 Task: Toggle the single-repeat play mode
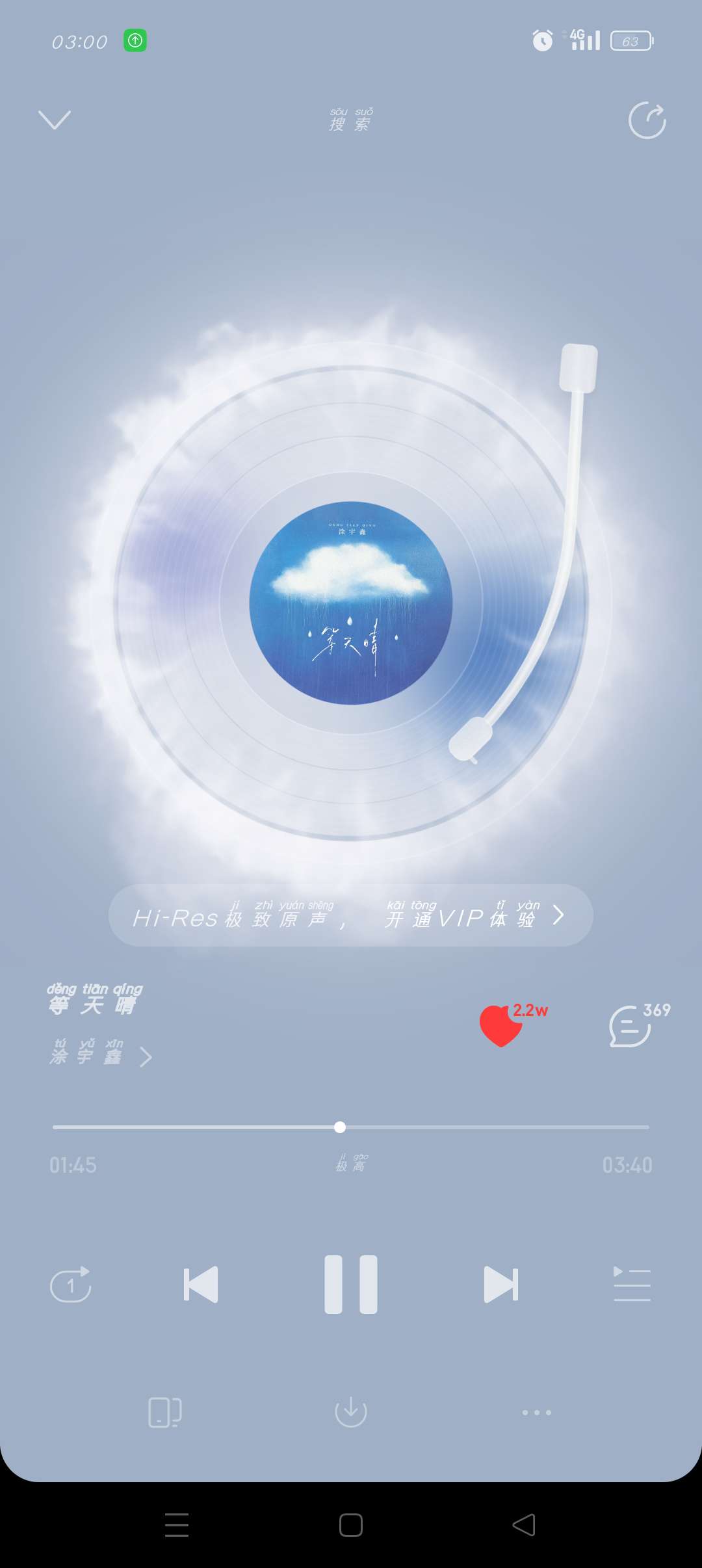pos(71,1285)
